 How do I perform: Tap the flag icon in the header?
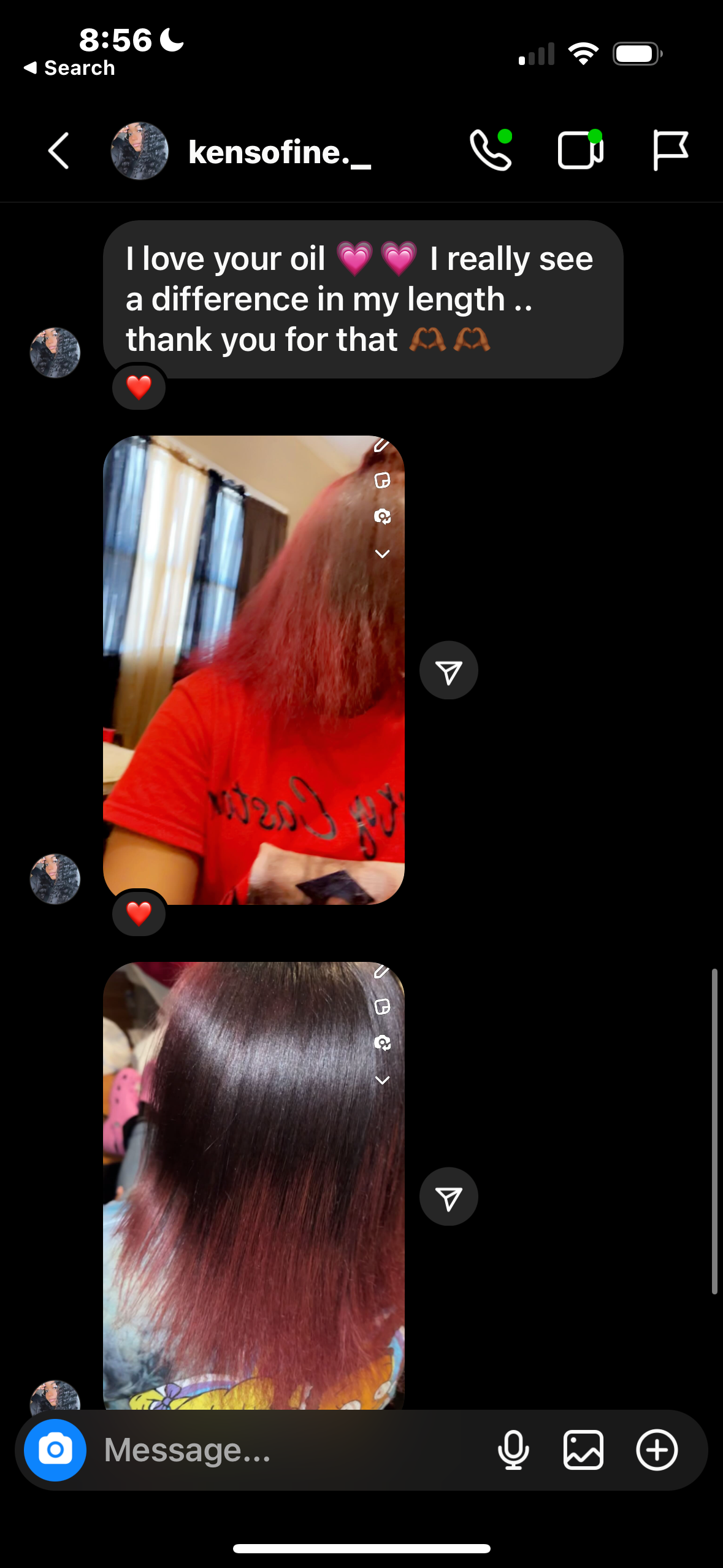[669, 150]
